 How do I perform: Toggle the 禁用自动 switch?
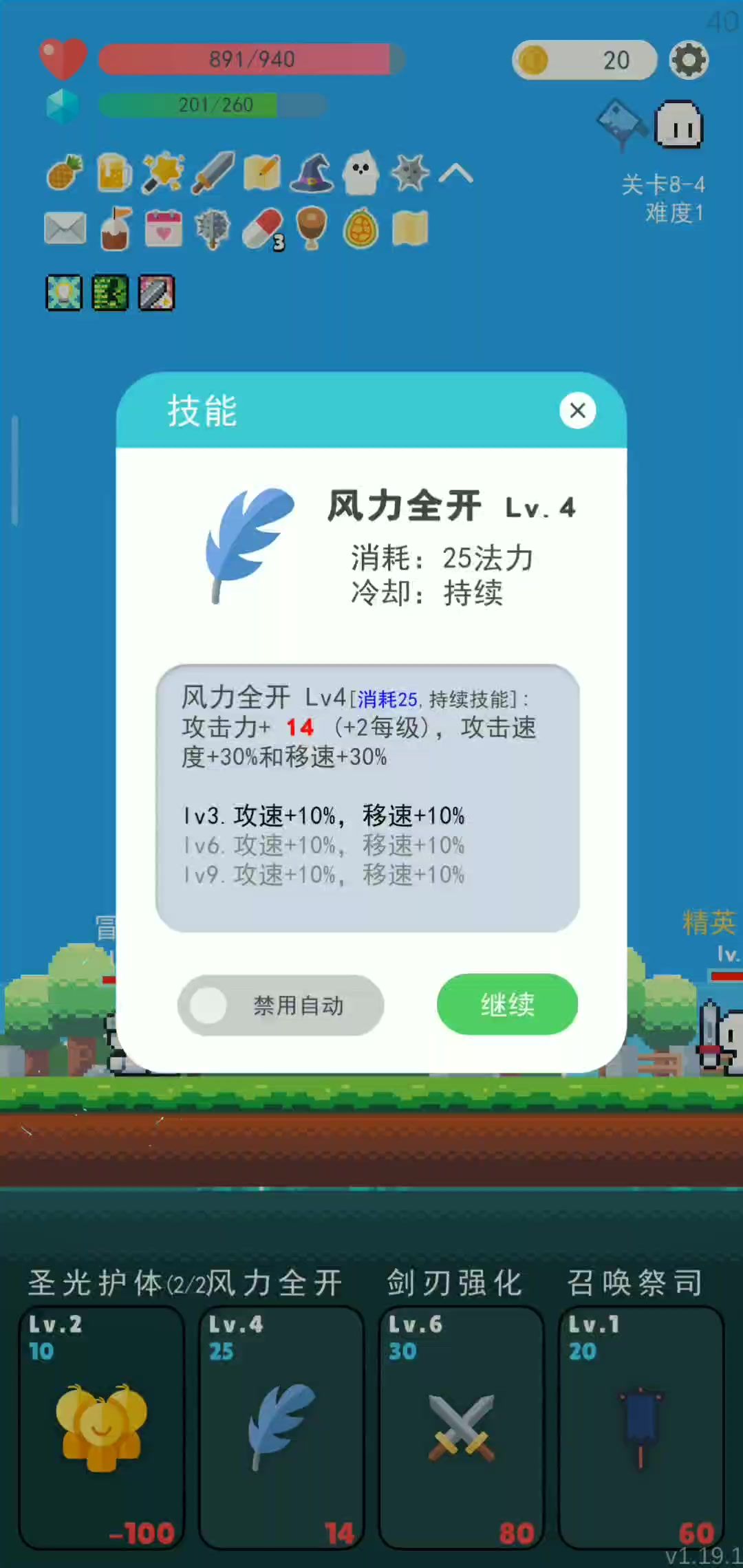[280, 1005]
